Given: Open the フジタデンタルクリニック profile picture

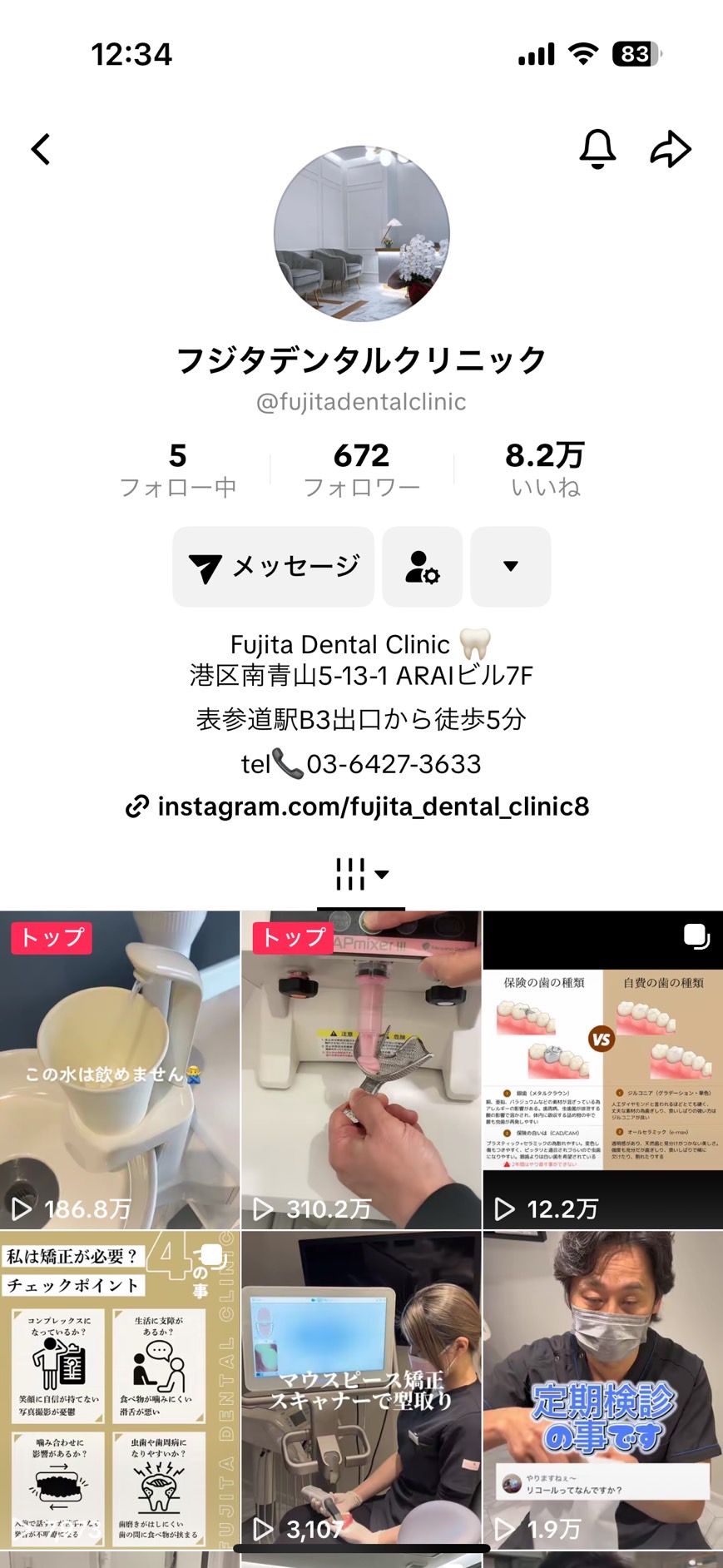Looking at the screenshot, I should pyautogui.click(x=361, y=234).
